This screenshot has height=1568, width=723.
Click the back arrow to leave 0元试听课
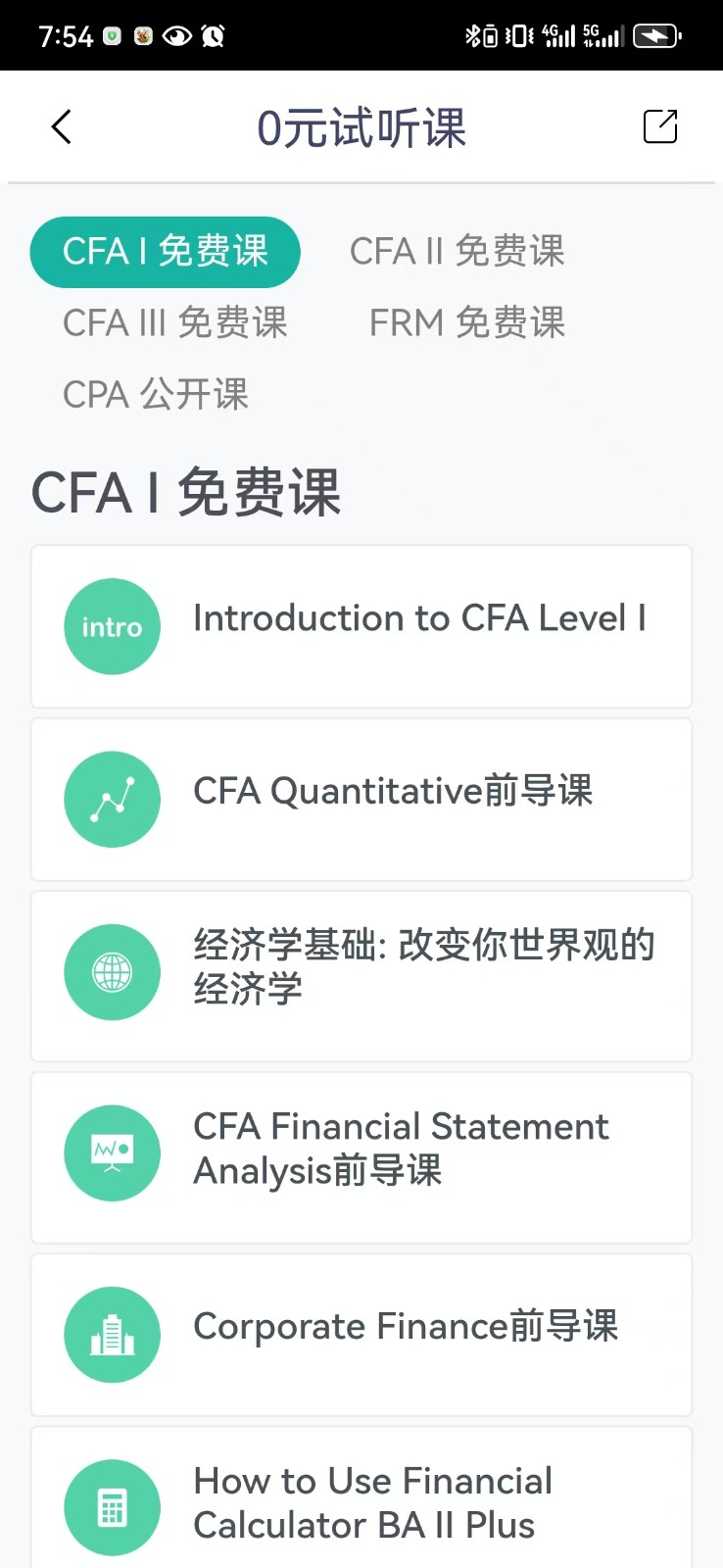pyautogui.click(x=61, y=126)
